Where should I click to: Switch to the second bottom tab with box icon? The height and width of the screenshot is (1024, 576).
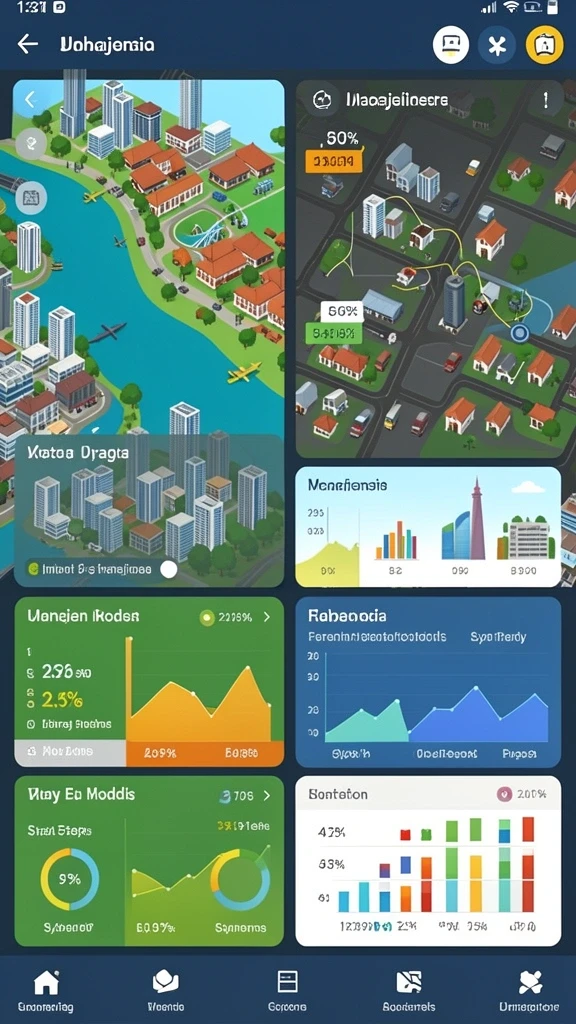(x=166, y=990)
